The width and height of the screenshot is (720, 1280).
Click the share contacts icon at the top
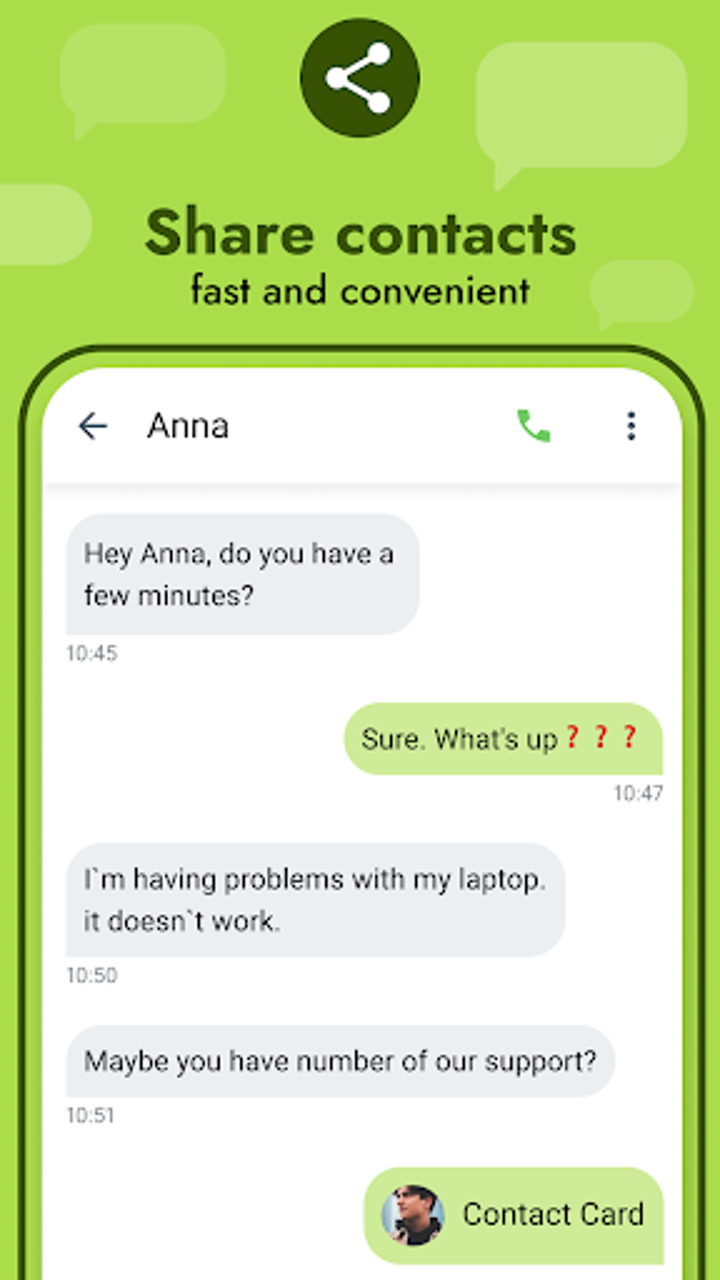click(x=358, y=78)
